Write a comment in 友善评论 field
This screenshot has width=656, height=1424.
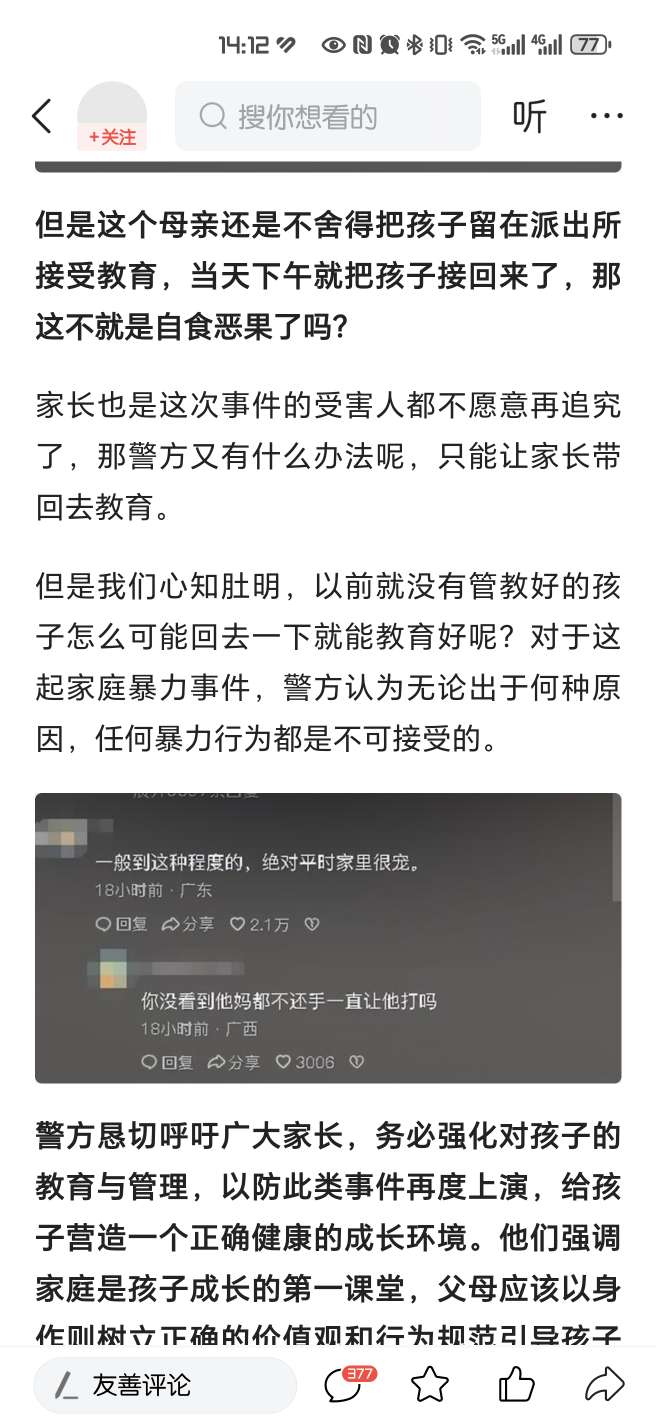click(165, 1385)
